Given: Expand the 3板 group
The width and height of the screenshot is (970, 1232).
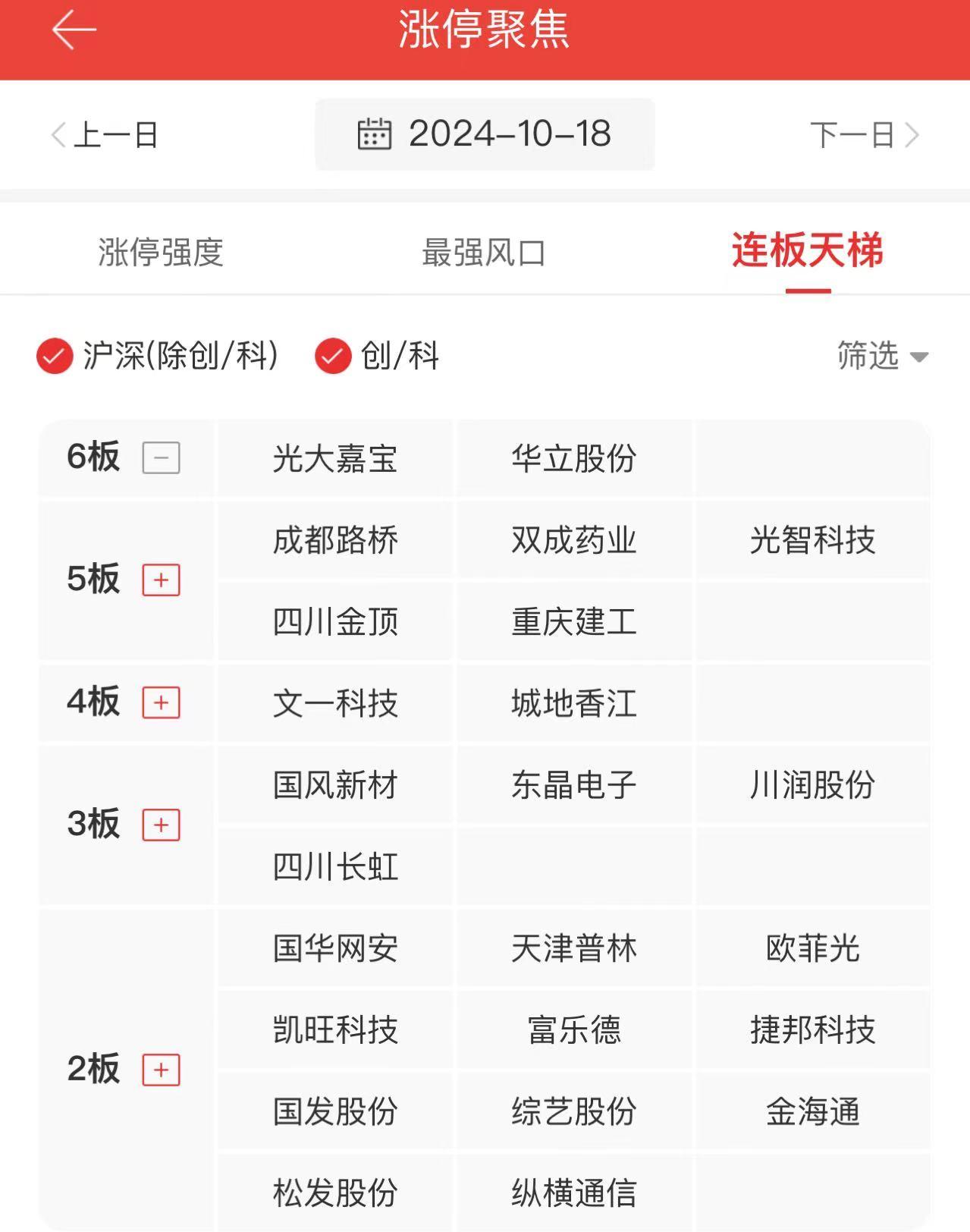Looking at the screenshot, I should click(162, 825).
